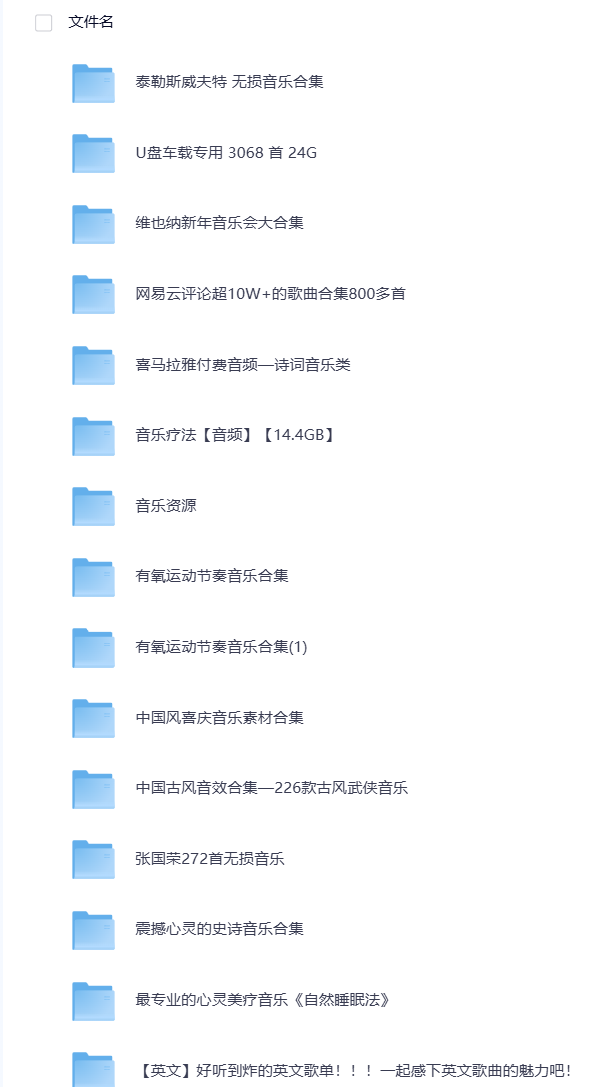
Task: Open the 泰勒斯威夫特 无损音乐合集 folder
Action: pyautogui.click(x=229, y=82)
